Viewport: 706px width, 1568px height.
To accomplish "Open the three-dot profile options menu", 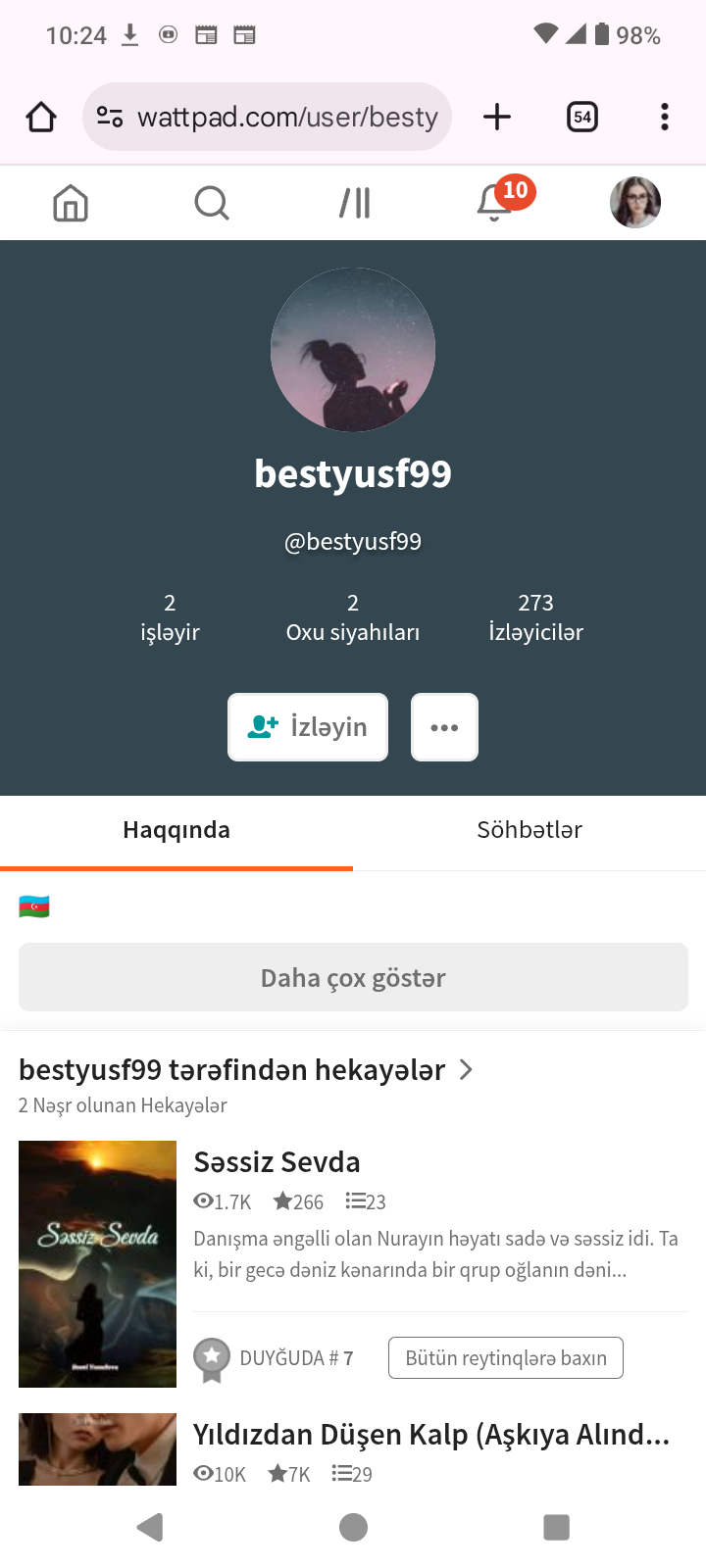I will [444, 726].
